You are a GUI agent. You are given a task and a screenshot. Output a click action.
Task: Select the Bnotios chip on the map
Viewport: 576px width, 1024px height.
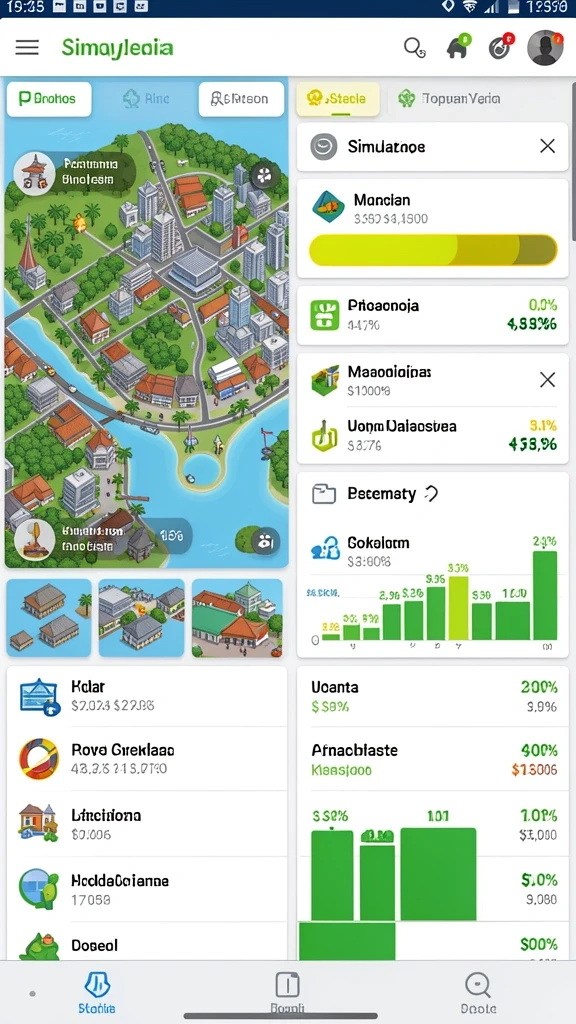[x=49, y=99]
